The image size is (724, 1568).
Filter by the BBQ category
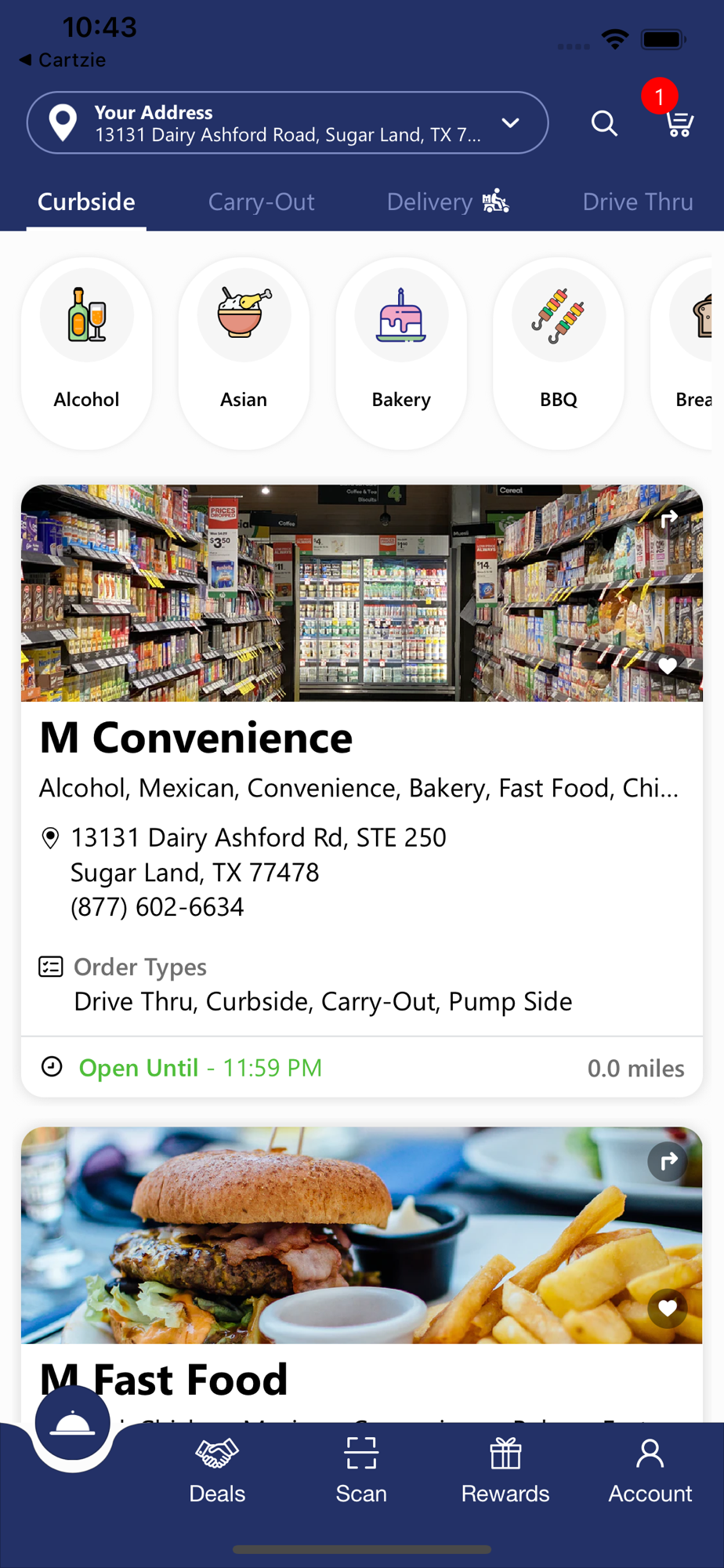[559, 353]
